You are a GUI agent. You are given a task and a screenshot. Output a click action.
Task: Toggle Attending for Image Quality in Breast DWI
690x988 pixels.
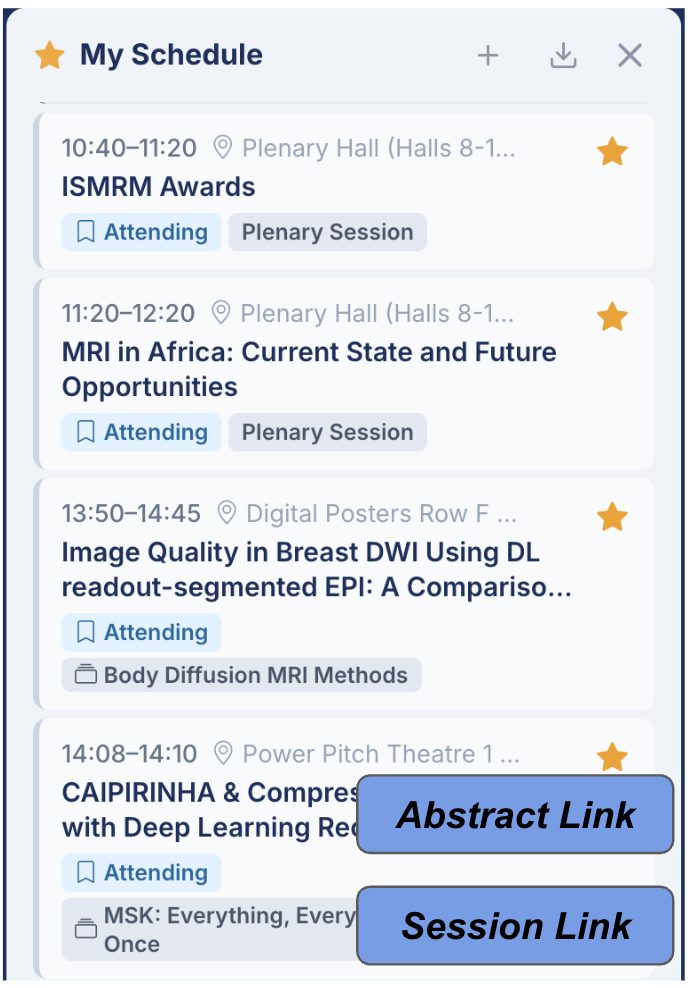pos(141,632)
